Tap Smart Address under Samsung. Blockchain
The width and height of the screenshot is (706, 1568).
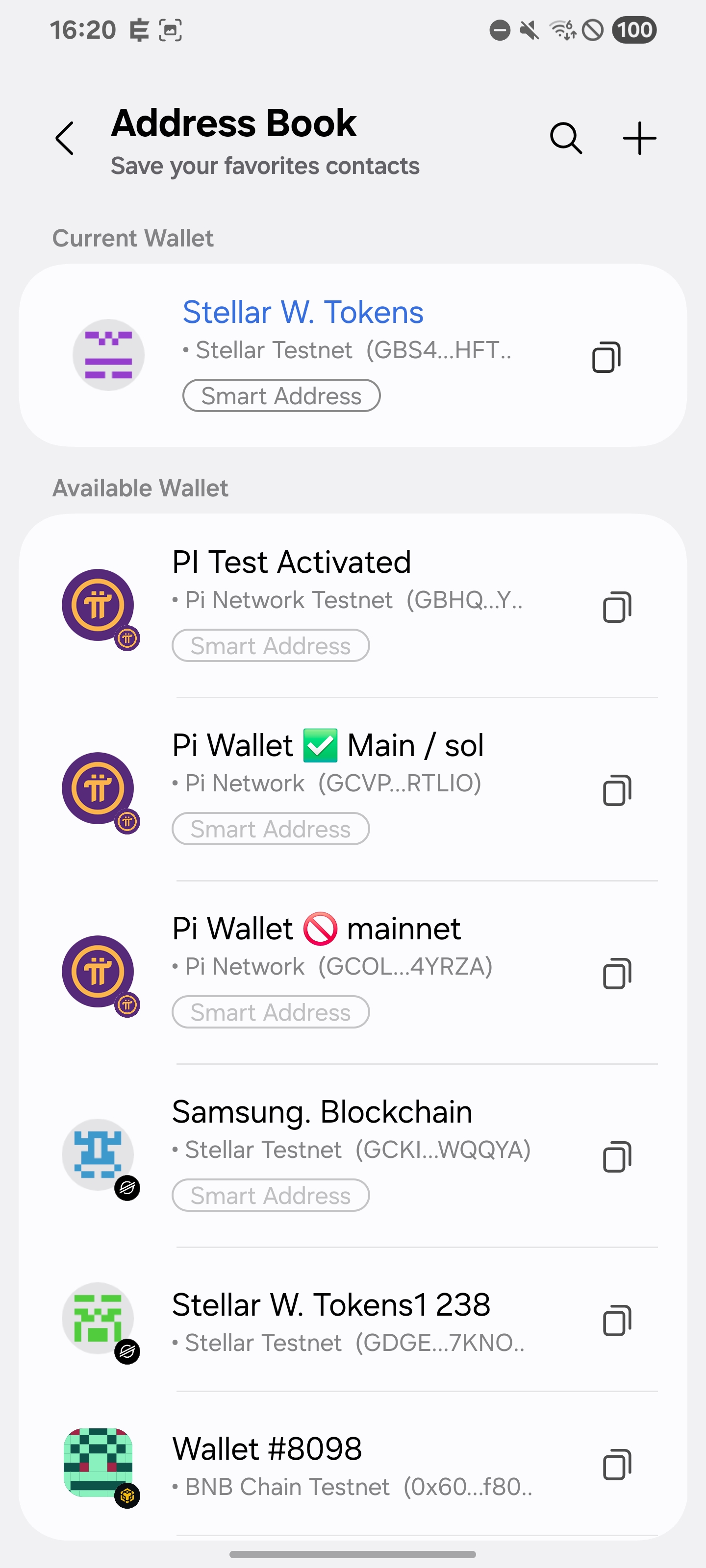(x=271, y=1196)
